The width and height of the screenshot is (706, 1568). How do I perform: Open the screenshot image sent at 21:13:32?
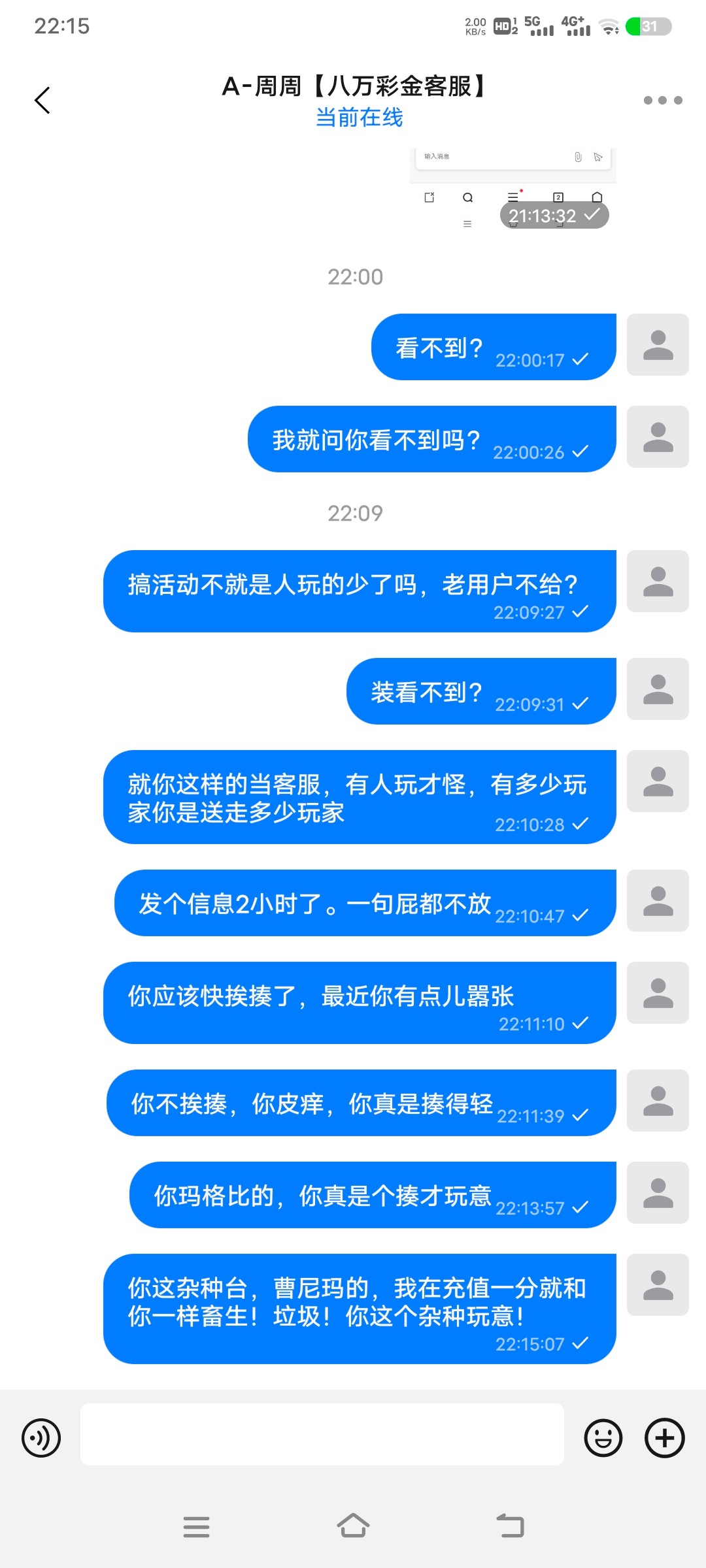(513, 189)
